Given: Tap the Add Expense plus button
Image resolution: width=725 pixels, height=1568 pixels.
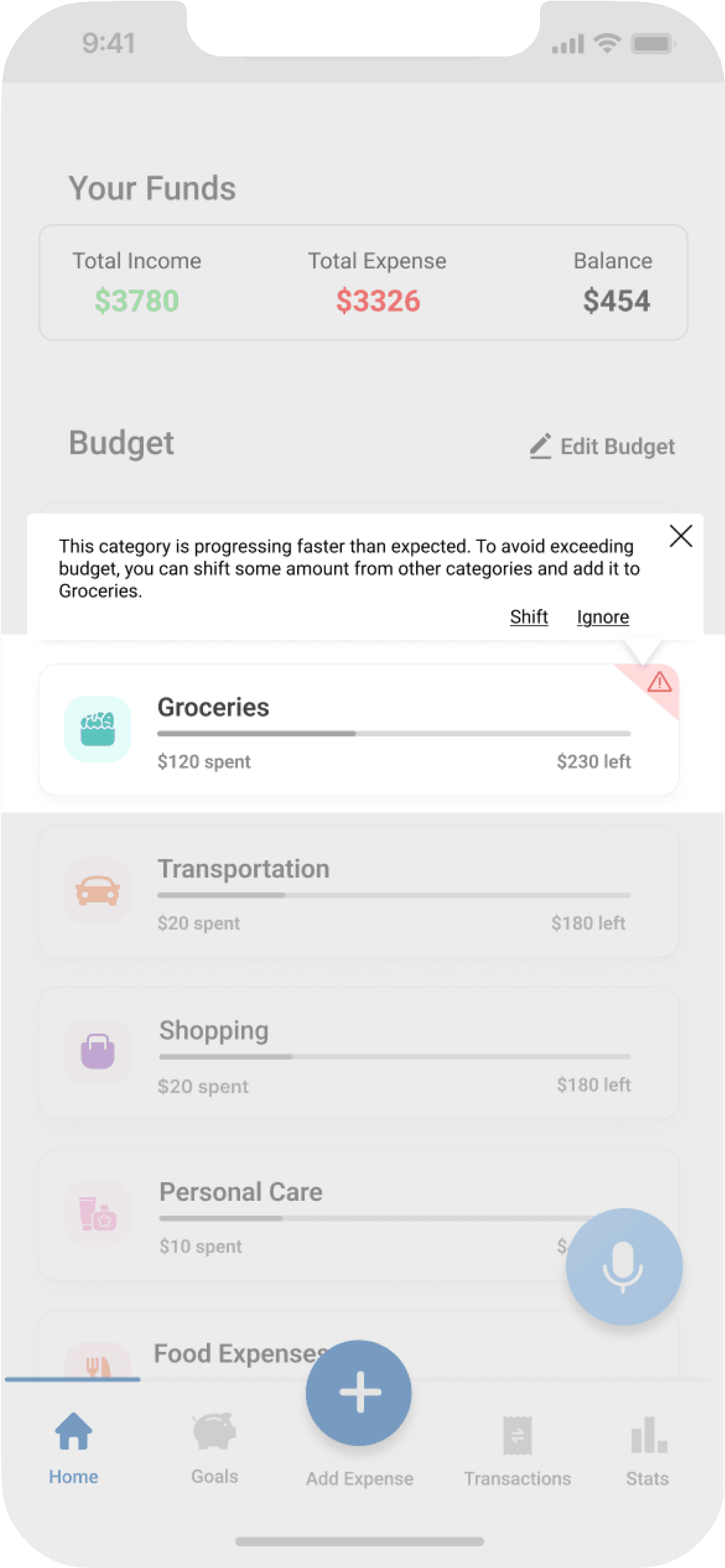Looking at the screenshot, I should tap(359, 1392).
